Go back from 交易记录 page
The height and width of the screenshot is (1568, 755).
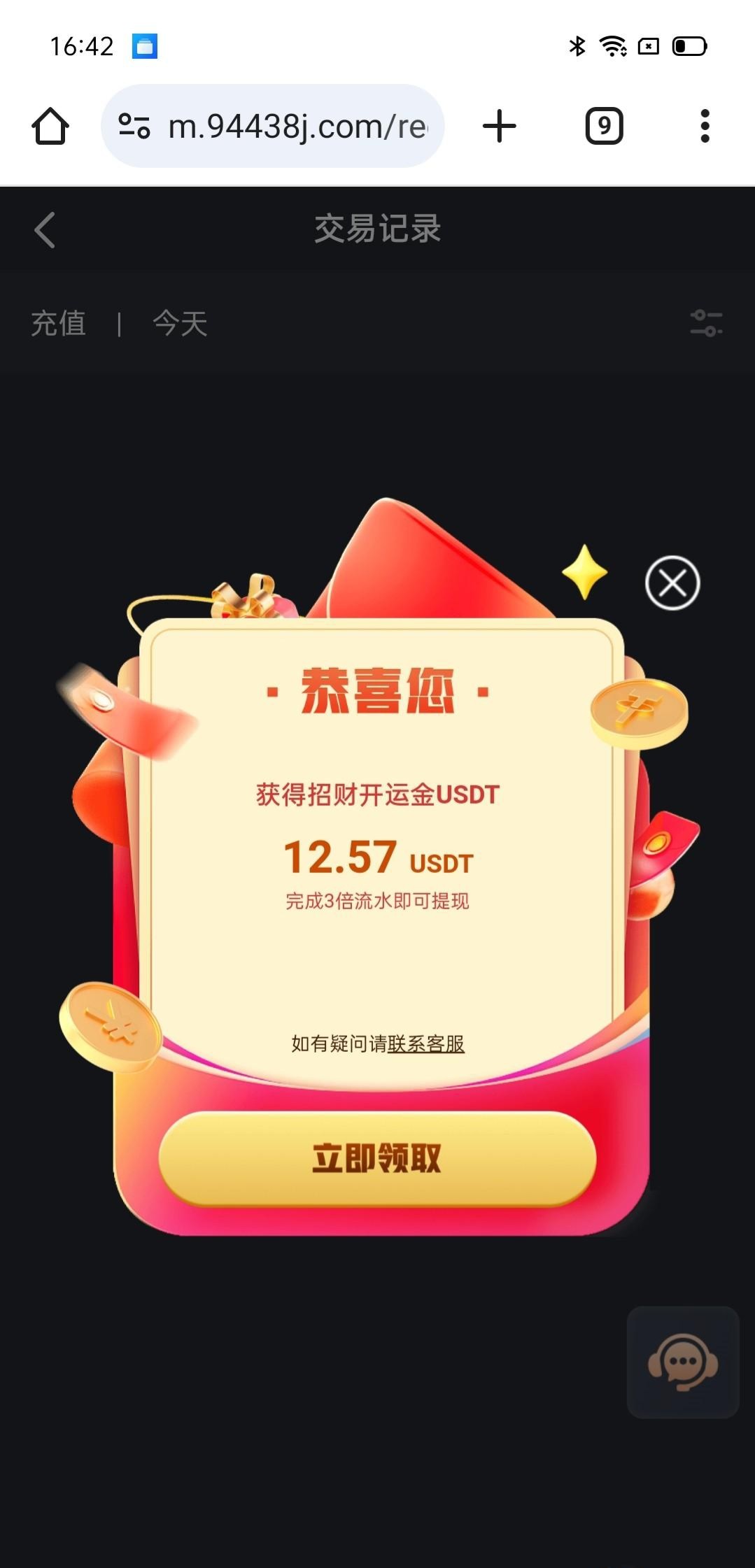click(45, 229)
